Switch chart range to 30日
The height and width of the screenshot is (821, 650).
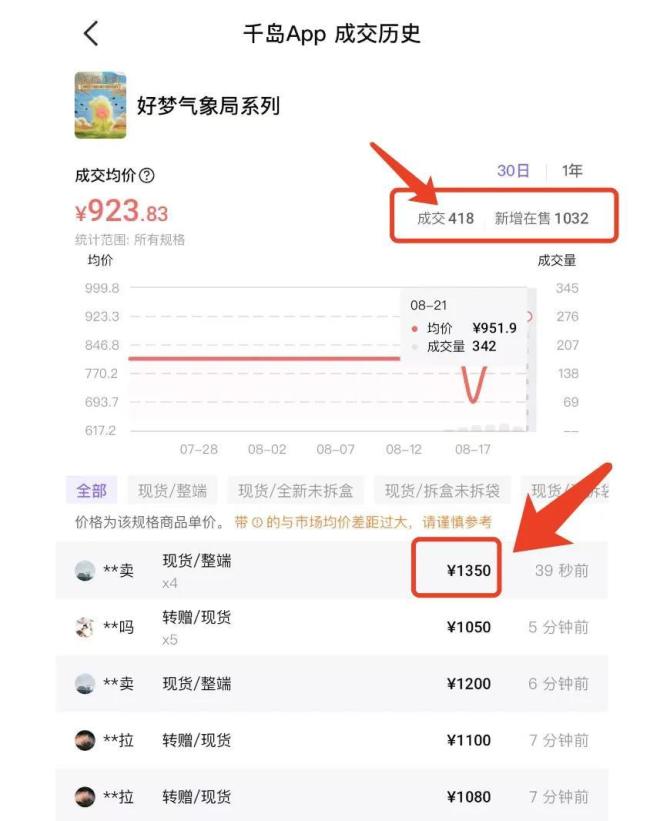click(513, 171)
